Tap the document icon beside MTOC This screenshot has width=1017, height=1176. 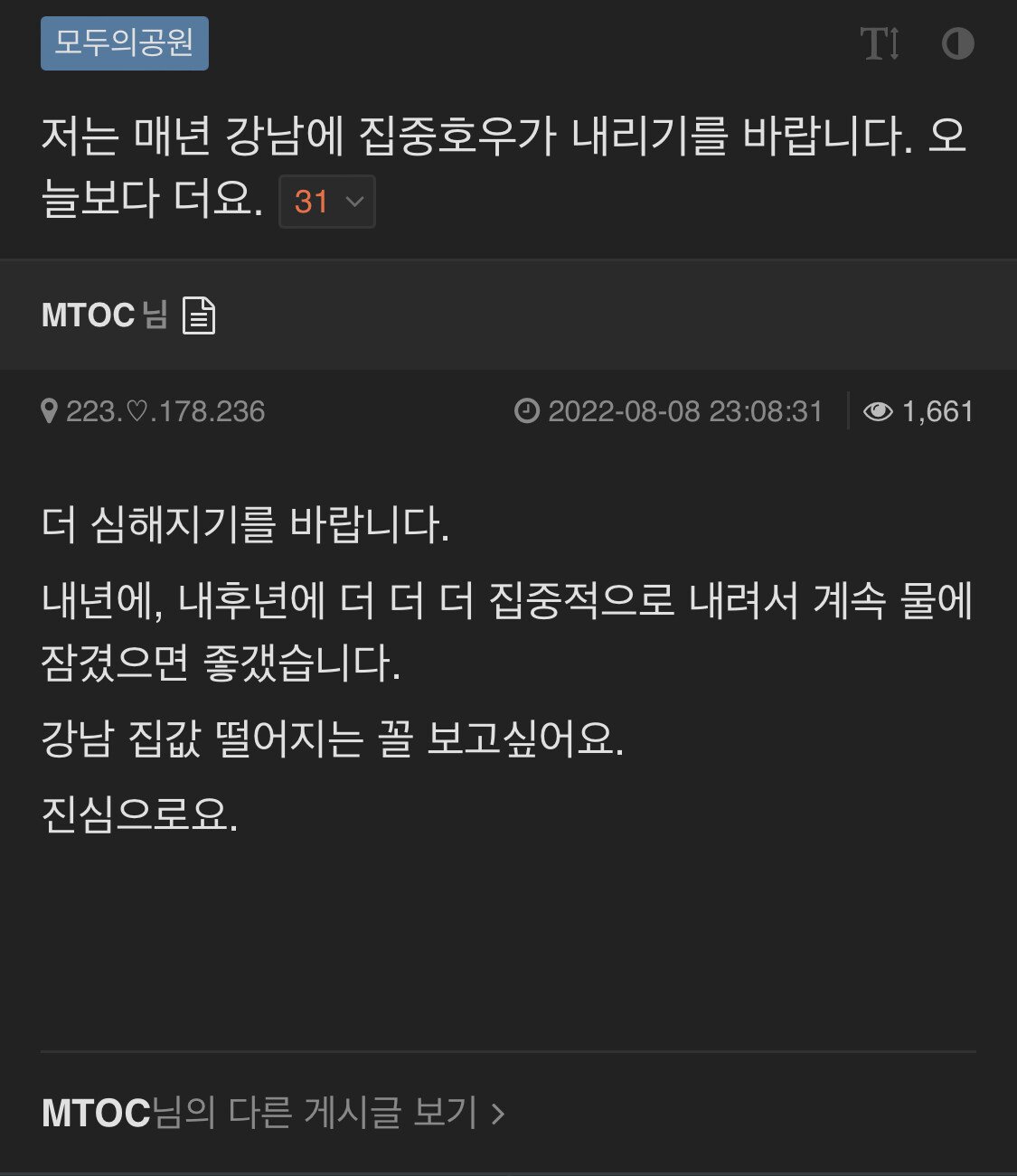click(x=199, y=315)
